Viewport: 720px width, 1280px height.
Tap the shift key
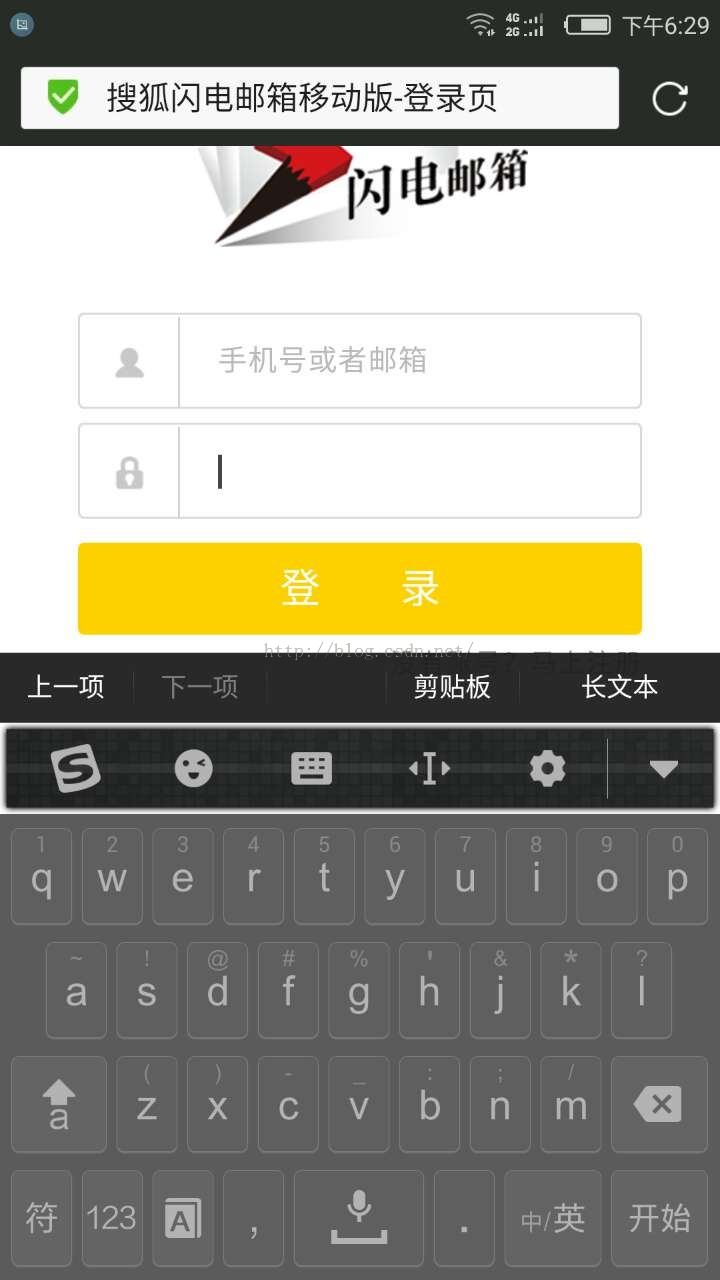click(x=59, y=1104)
